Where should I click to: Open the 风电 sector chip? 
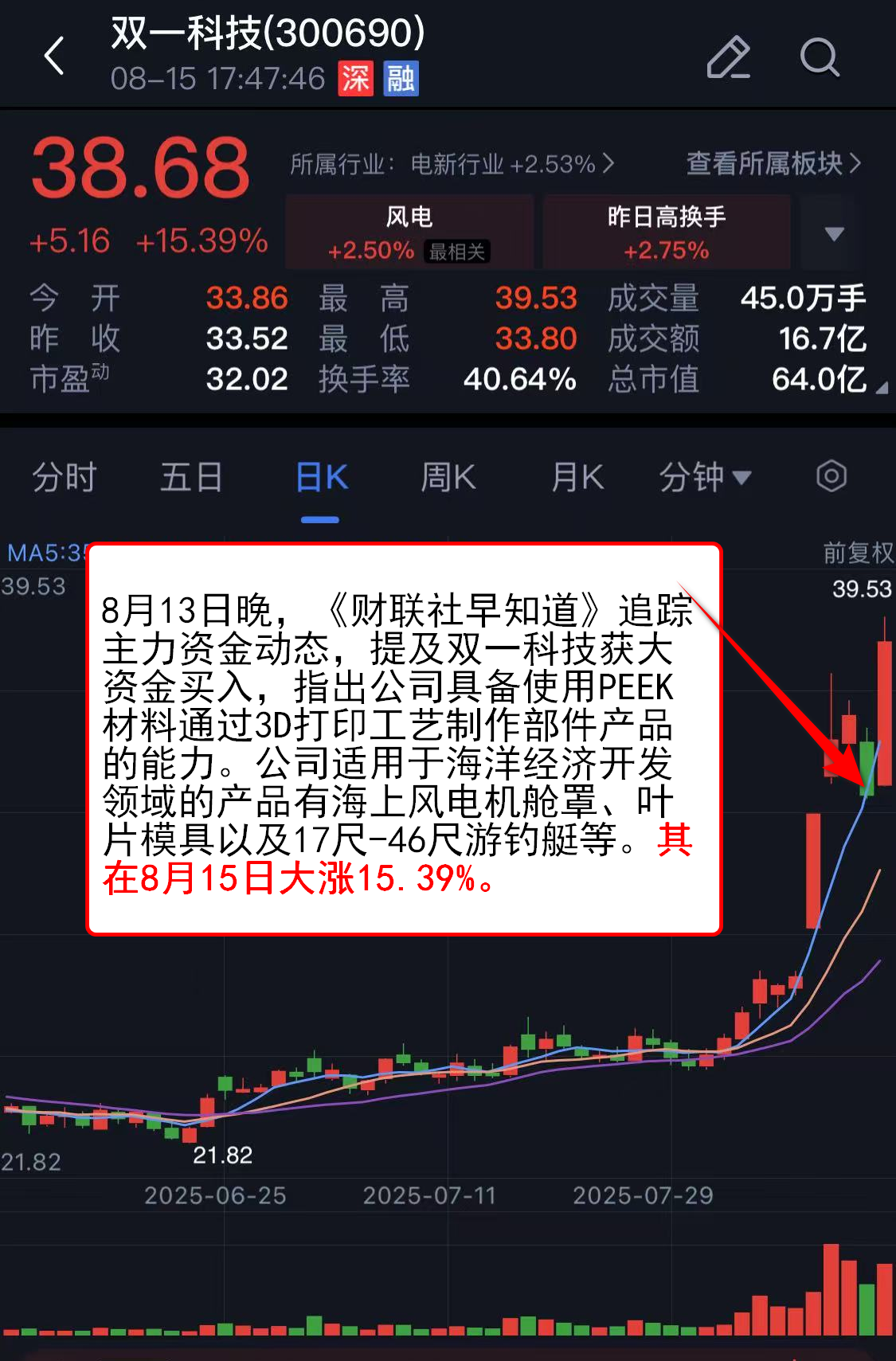pos(409,233)
